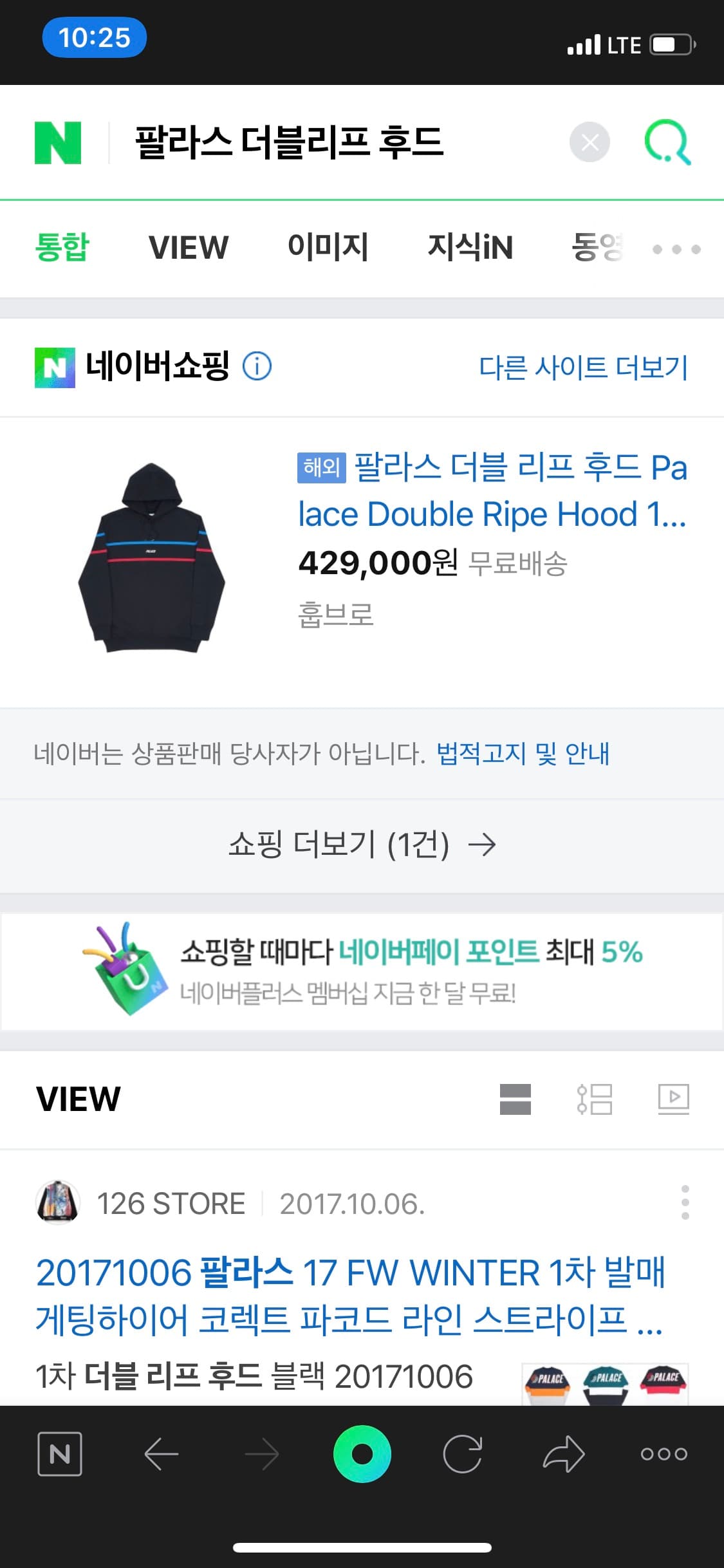Viewport: 724px width, 1568px height.
Task: Open the search magnifier icon
Action: point(668,142)
